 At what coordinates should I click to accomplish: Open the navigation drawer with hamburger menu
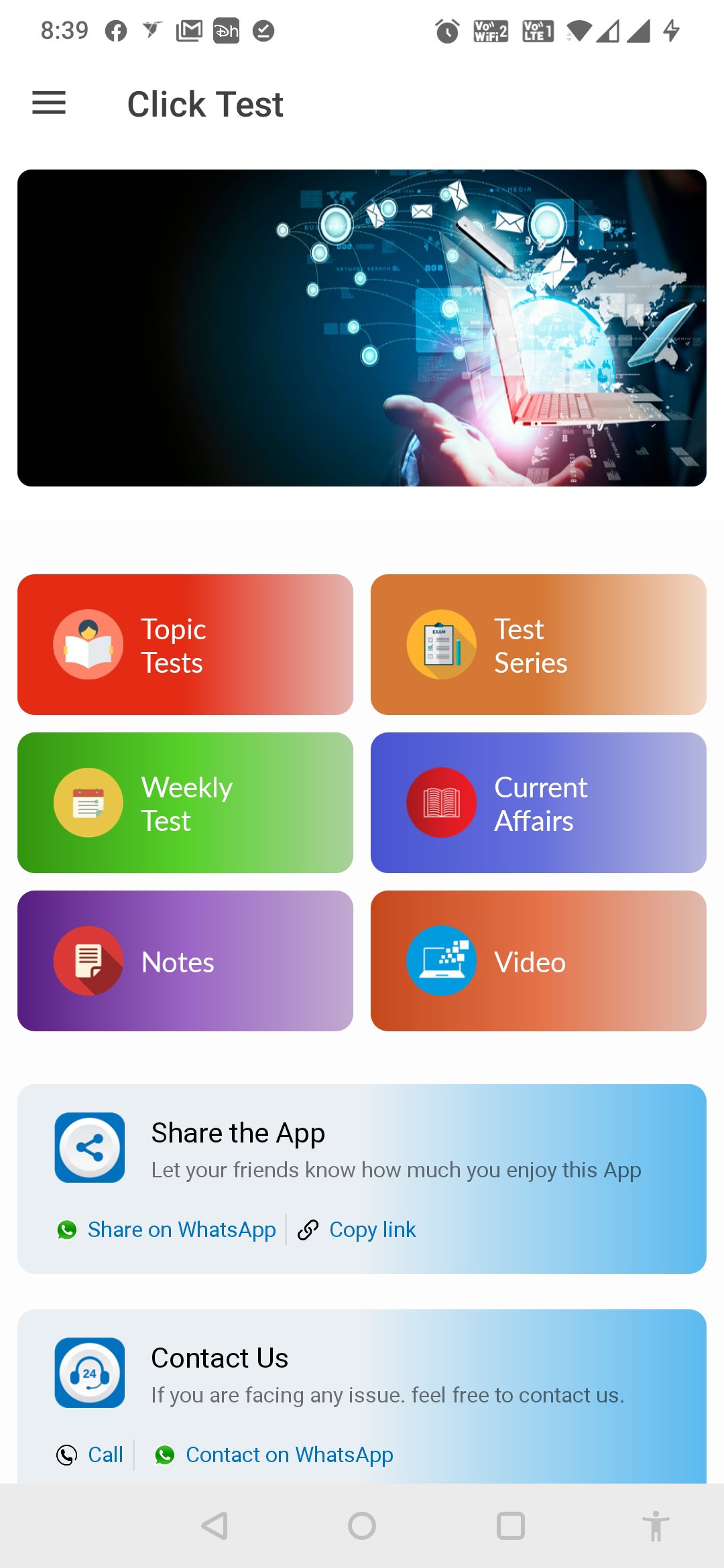(x=48, y=103)
